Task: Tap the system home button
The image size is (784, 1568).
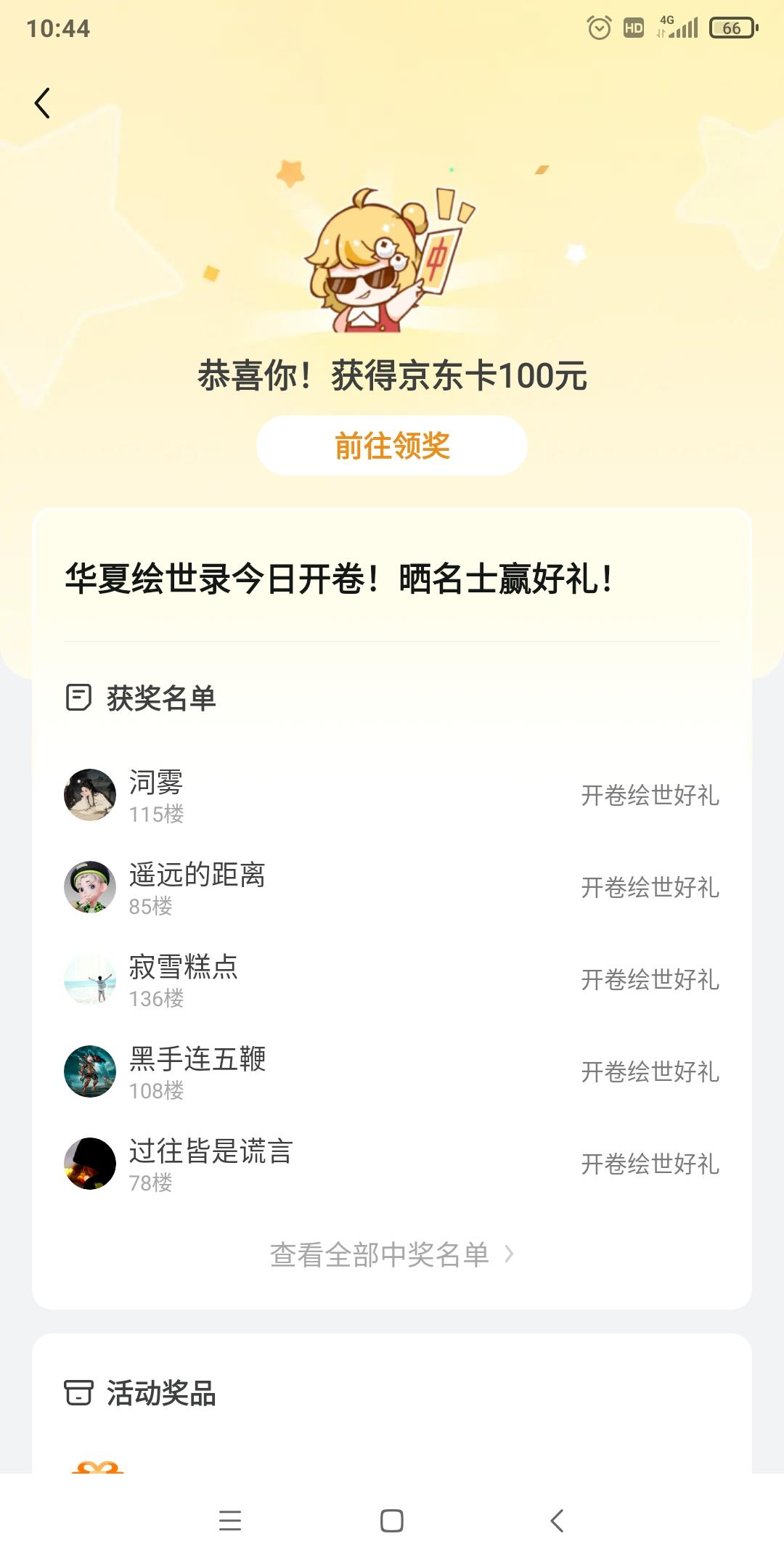Action: [392, 1520]
